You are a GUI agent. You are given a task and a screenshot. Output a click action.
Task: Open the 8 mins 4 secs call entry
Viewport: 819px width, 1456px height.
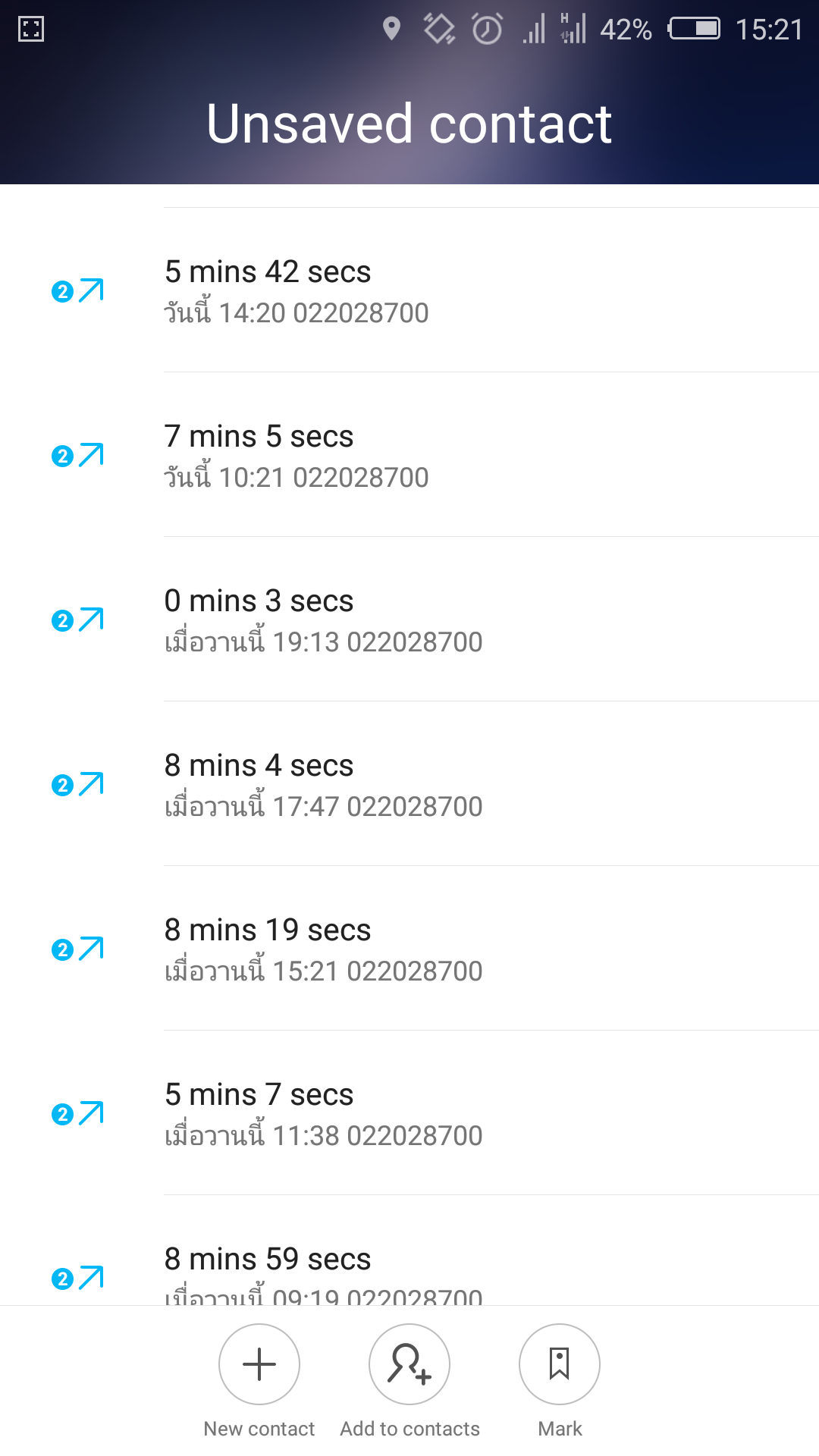point(409,784)
